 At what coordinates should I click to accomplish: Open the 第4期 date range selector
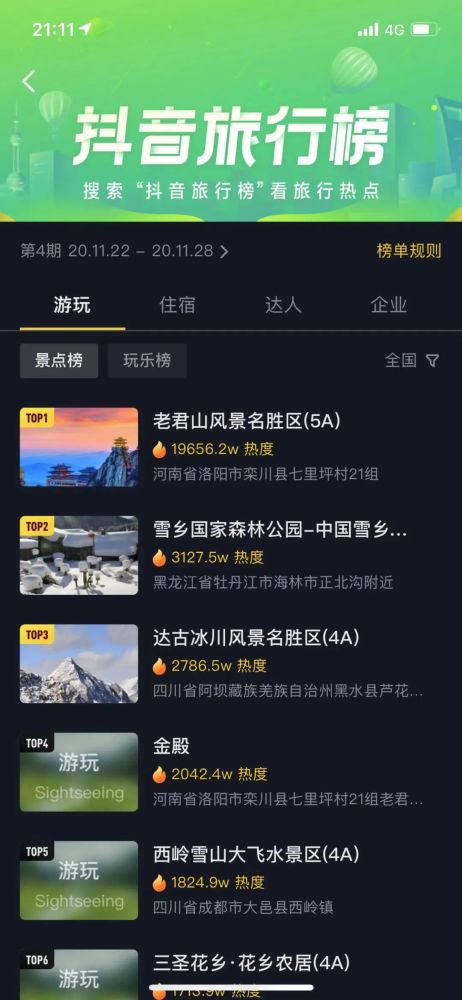[124, 251]
